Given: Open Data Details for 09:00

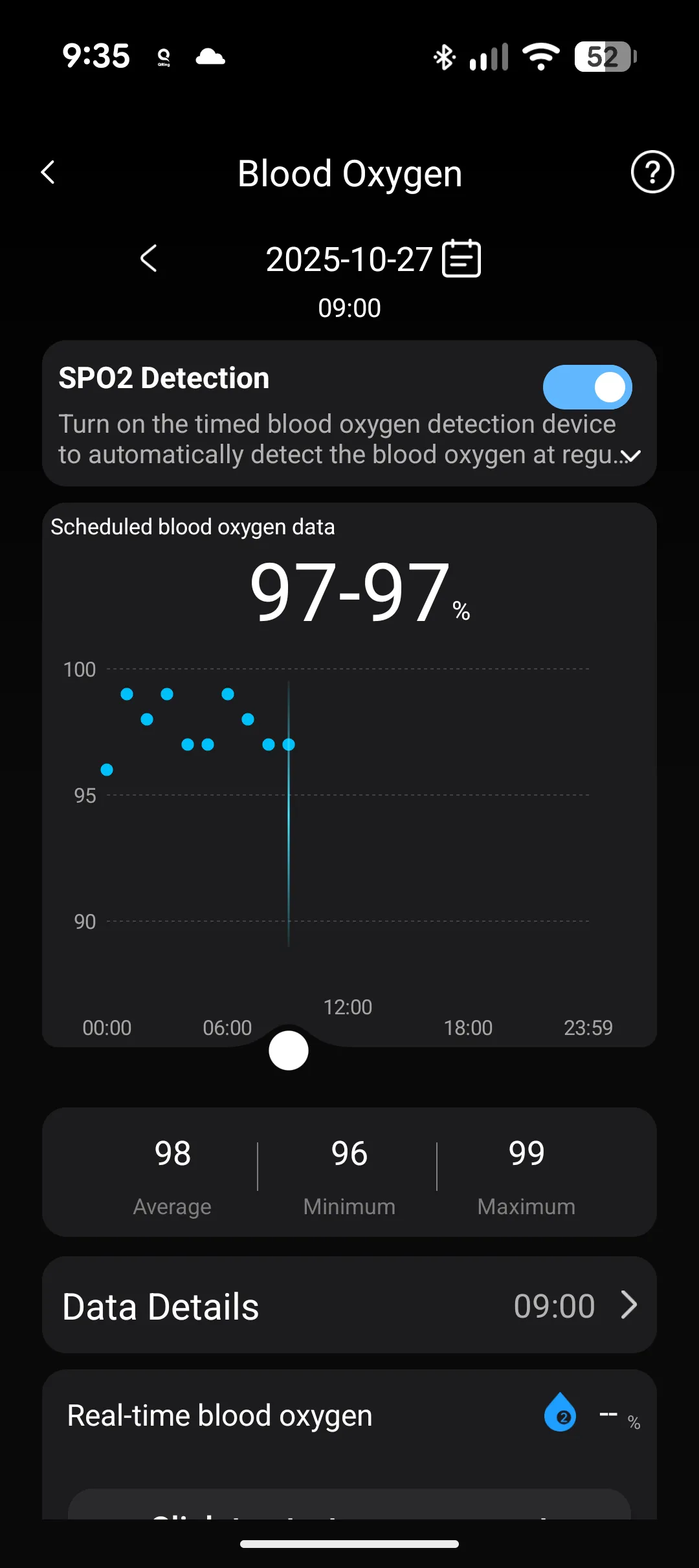Looking at the screenshot, I should pos(349,1305).
